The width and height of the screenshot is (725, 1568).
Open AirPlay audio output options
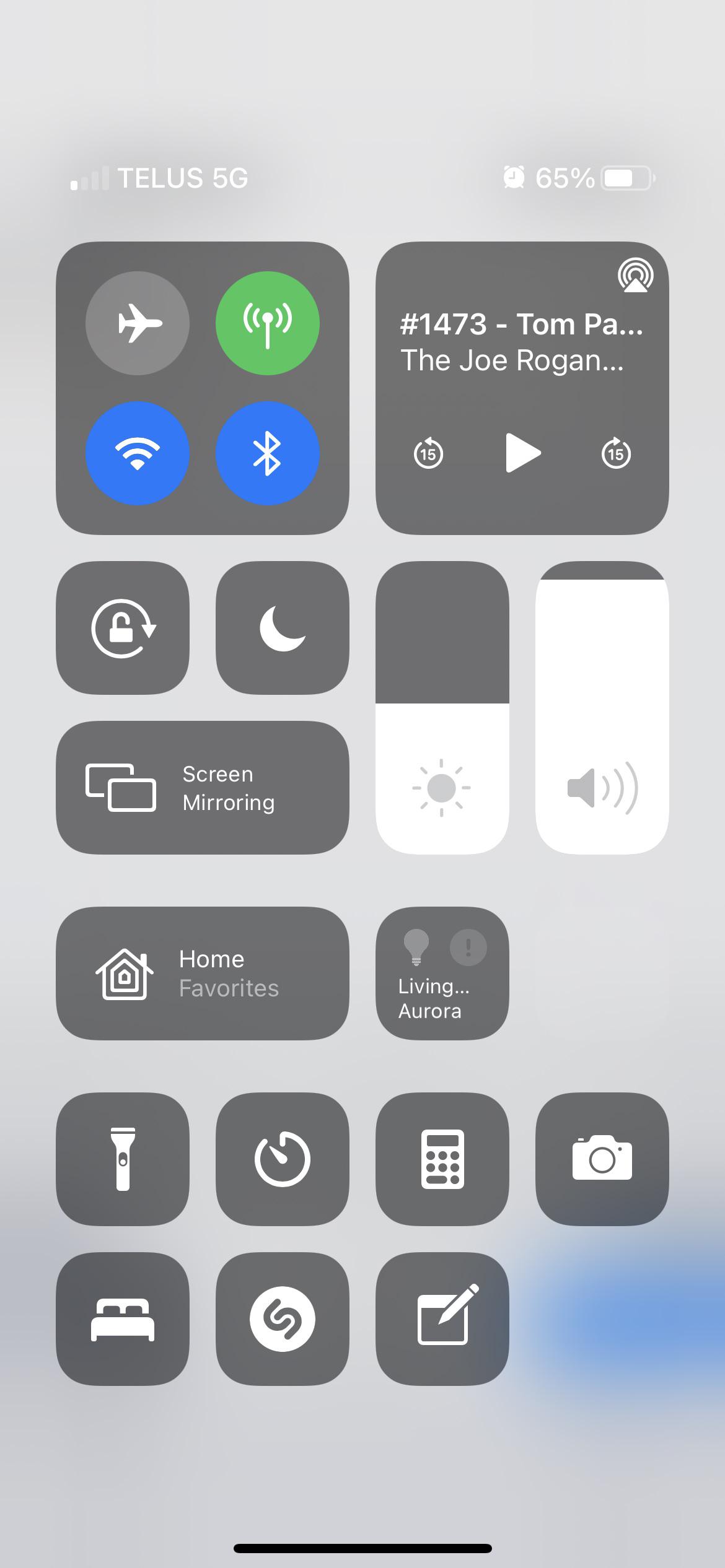coord(635,276)
